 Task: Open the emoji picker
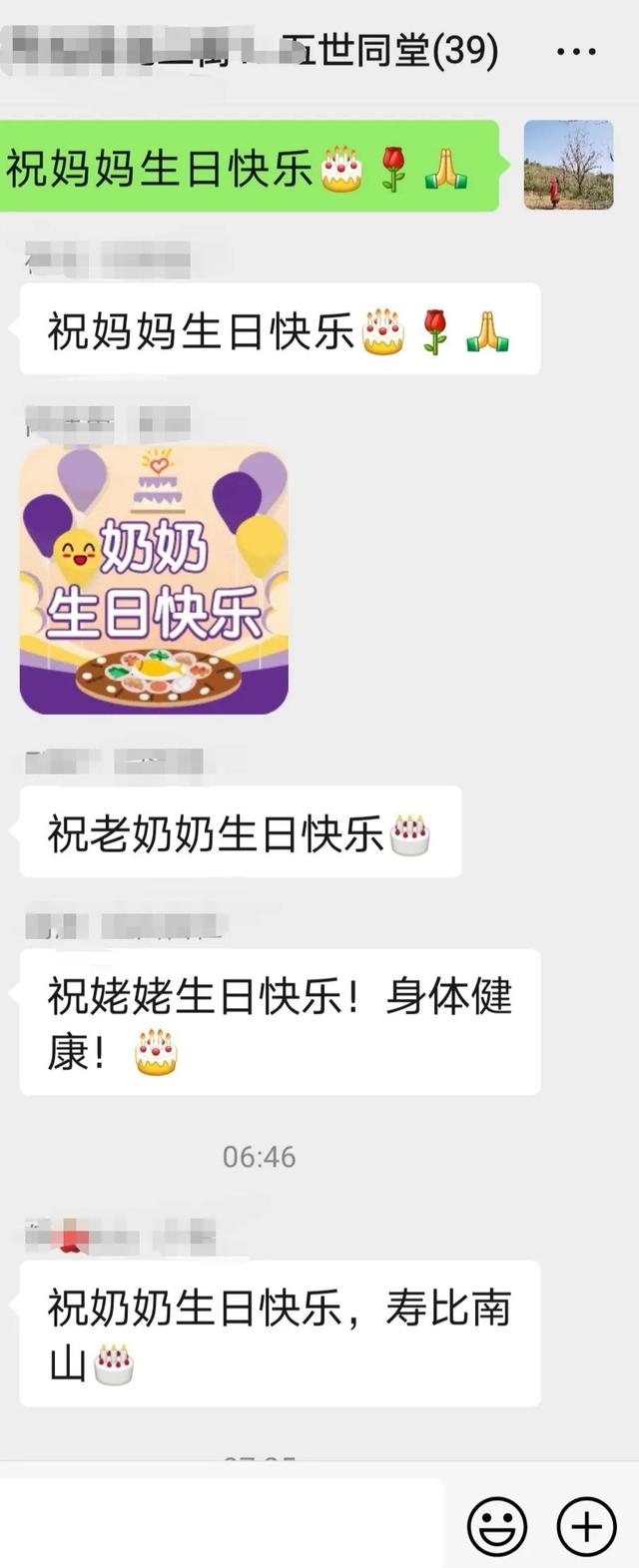[x=497, y=1525]
